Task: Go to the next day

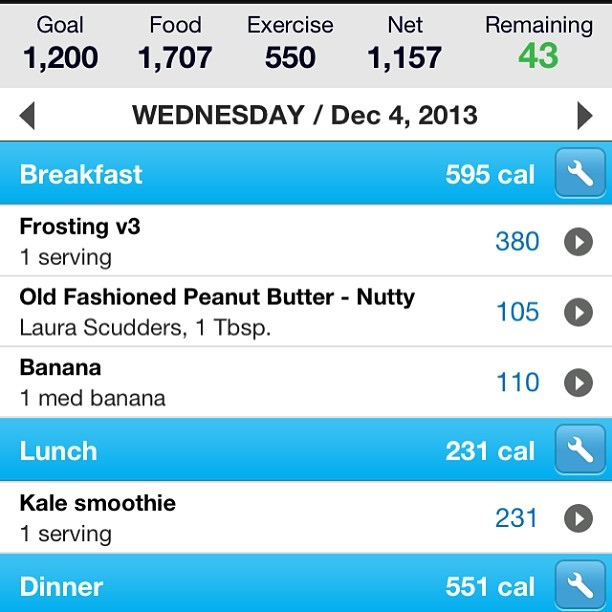Action: point(584,116)
